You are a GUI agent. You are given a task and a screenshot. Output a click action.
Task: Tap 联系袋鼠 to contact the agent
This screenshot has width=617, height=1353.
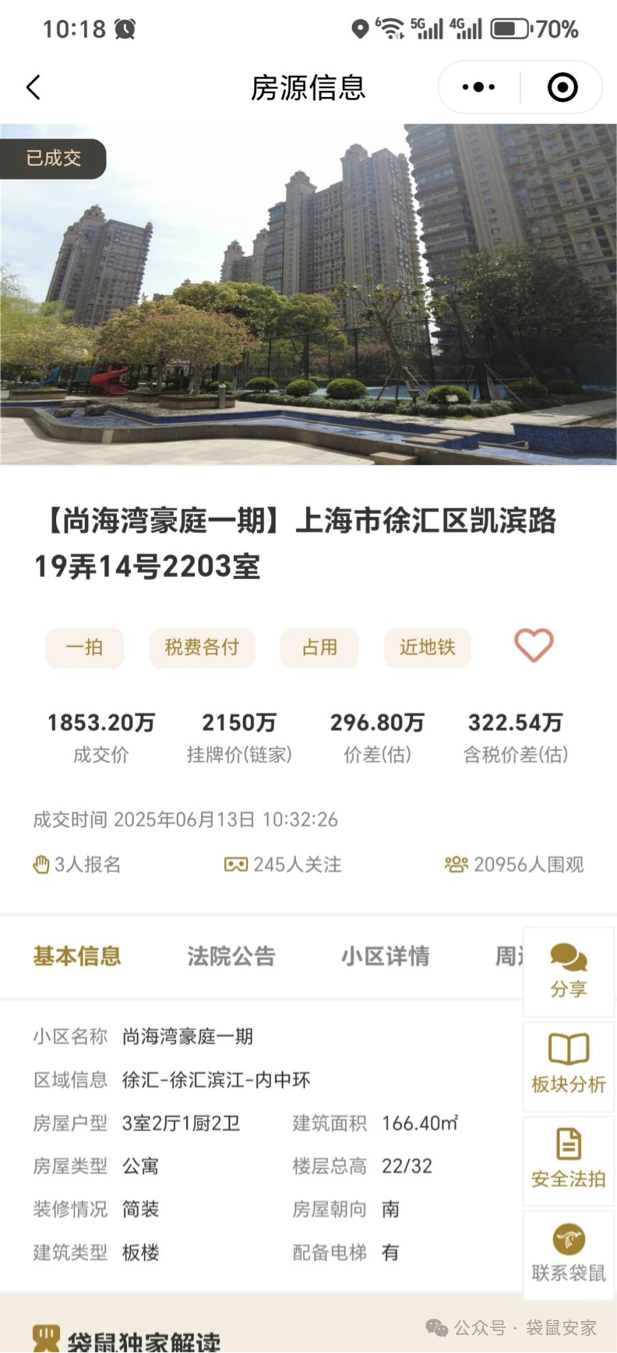point(568,1254)
